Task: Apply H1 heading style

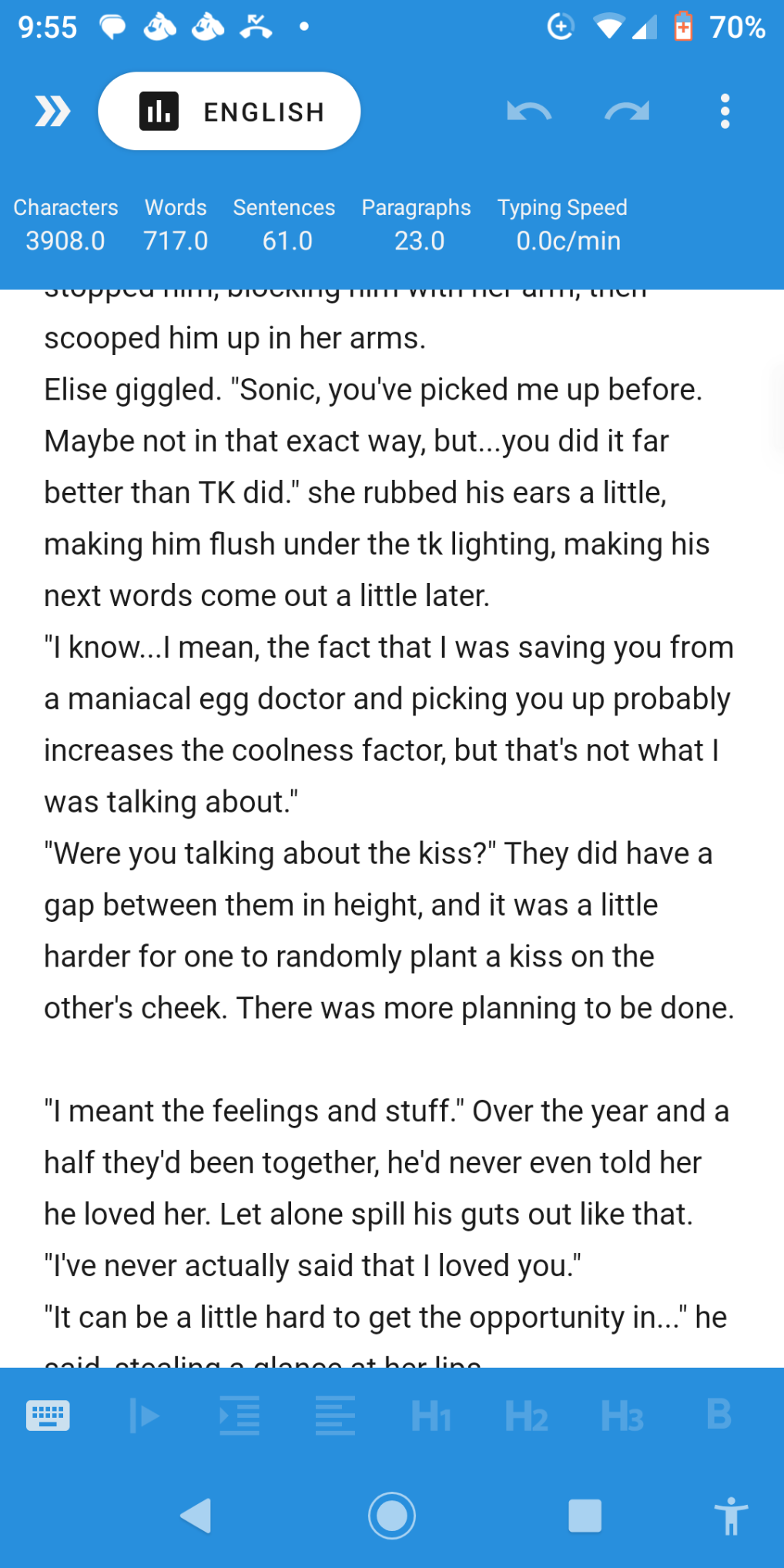Action: pos(431,1416)
